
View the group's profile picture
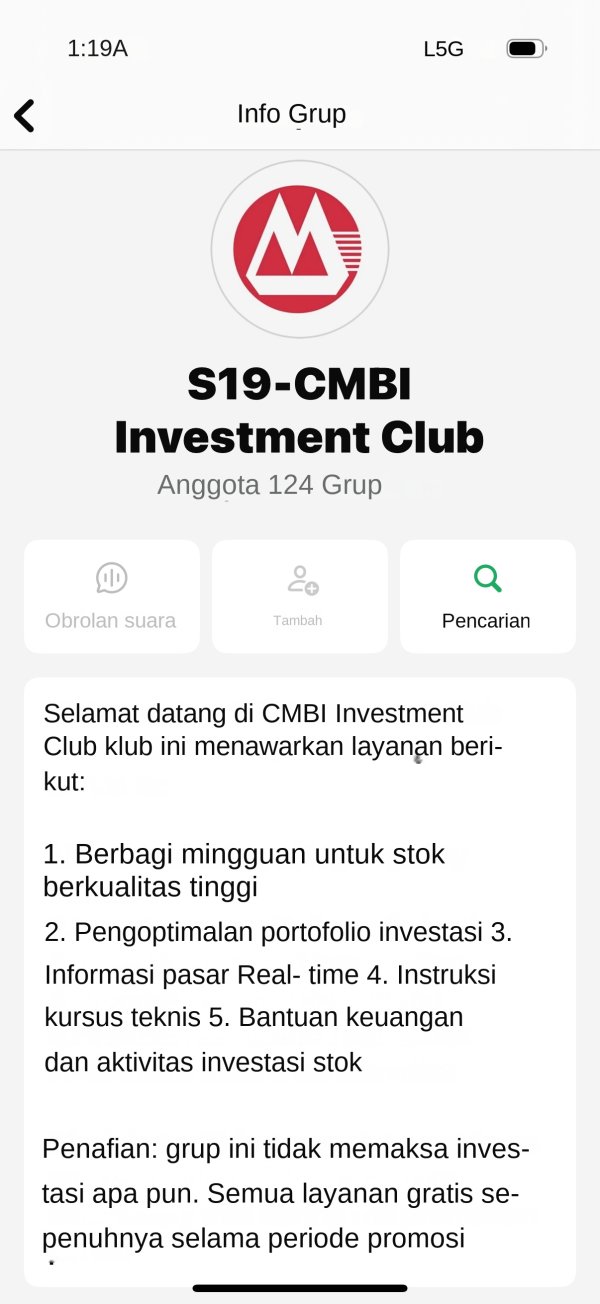click(x=300, y=249)
